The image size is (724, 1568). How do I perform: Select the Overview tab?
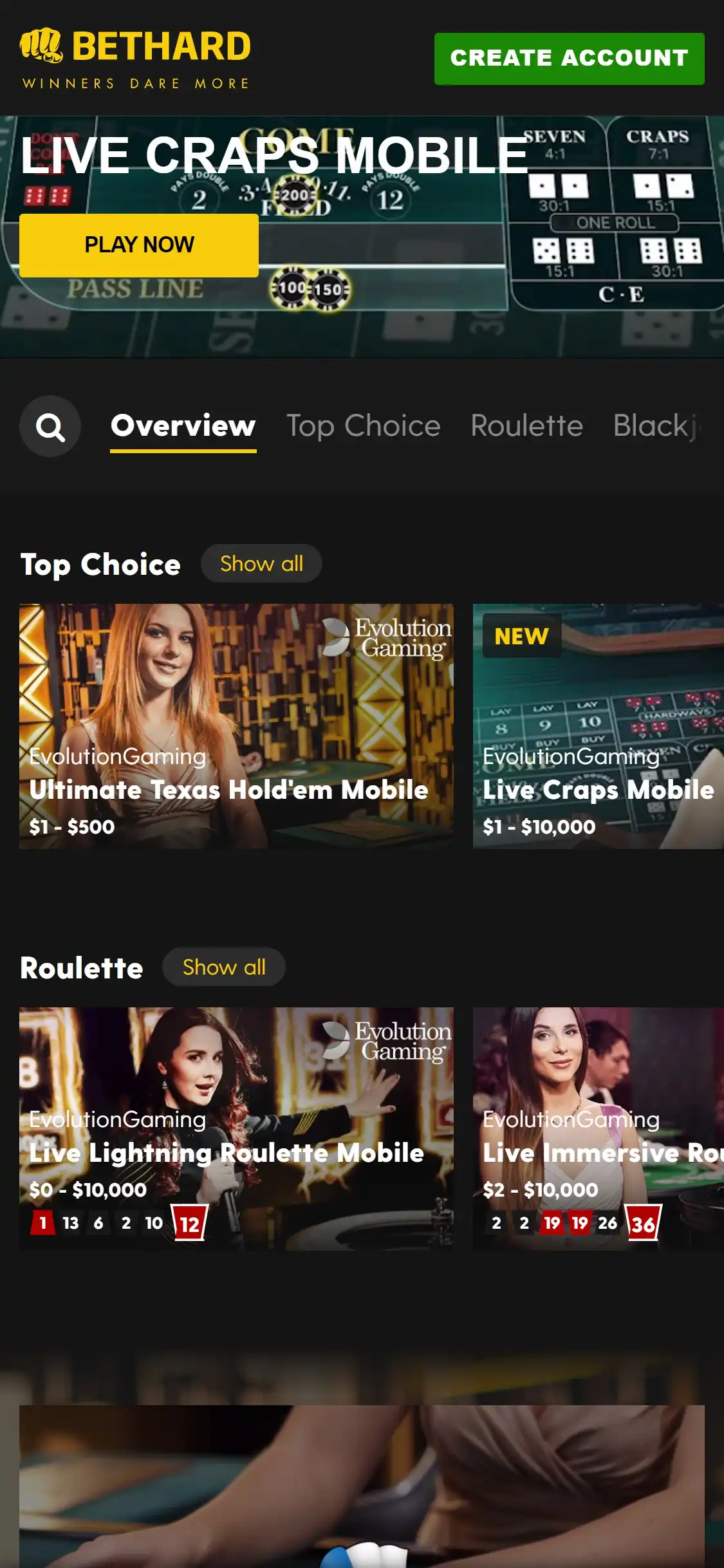(183, 426)
